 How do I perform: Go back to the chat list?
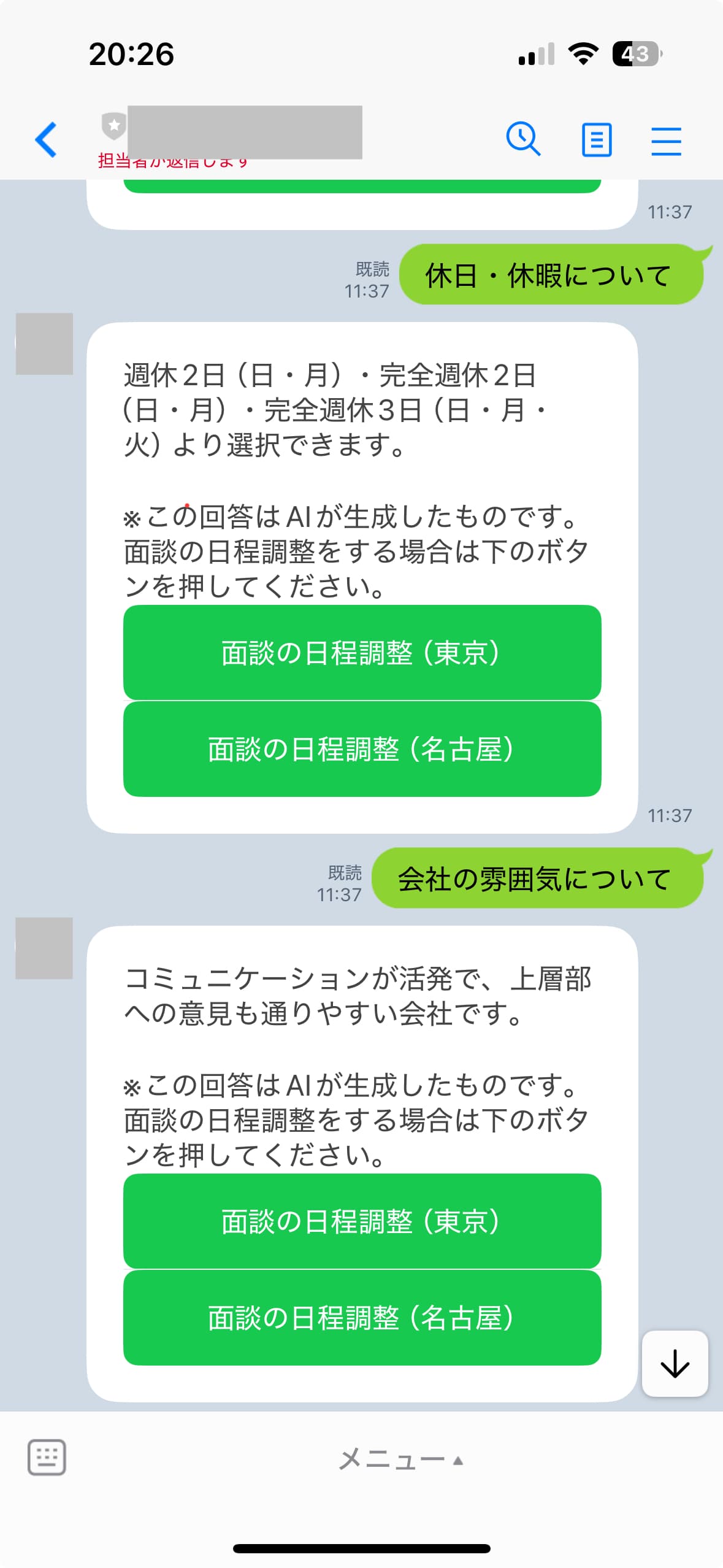tap(46, 140)
